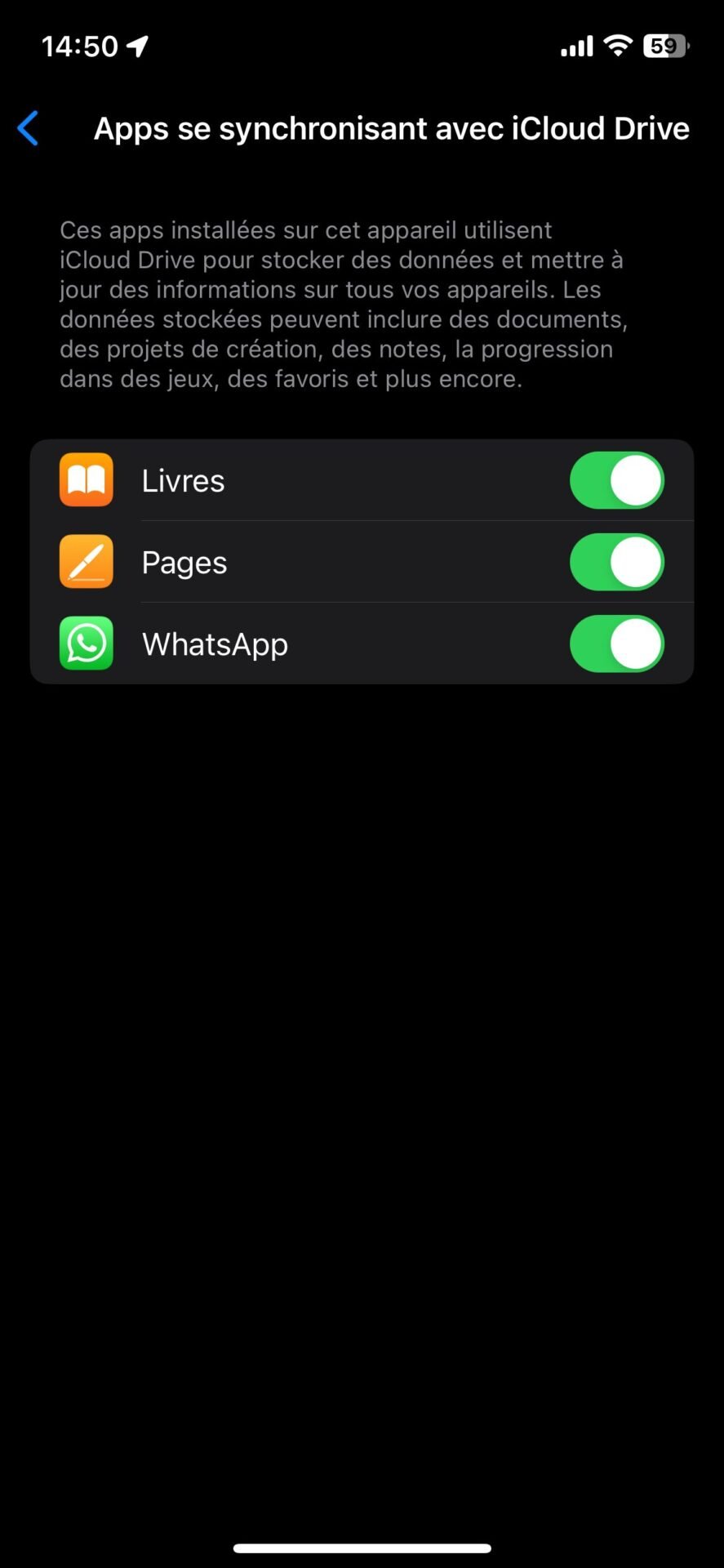The image size is (724, 1568).
Task: Disable iCloud Drive sync for Livres
Action: [617, 480]
